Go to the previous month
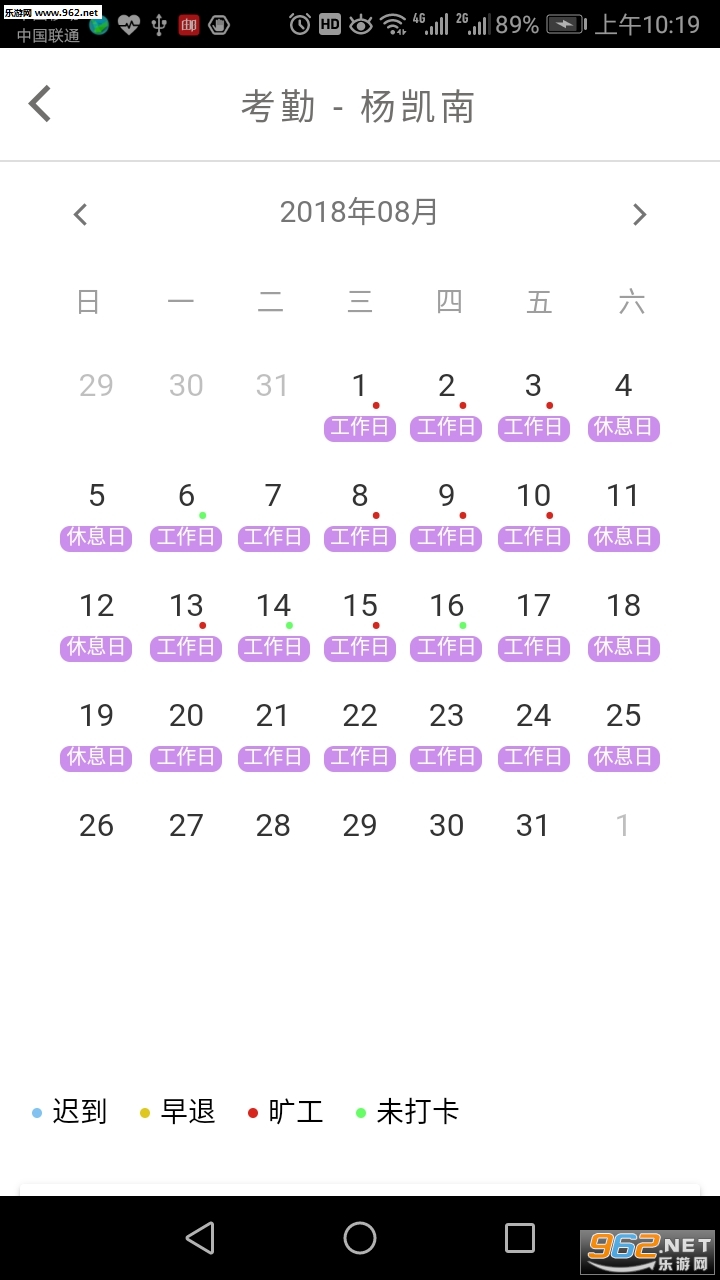Image resolution: width=720 pixels, height=1280 pixels. click(x=81, y=214)
